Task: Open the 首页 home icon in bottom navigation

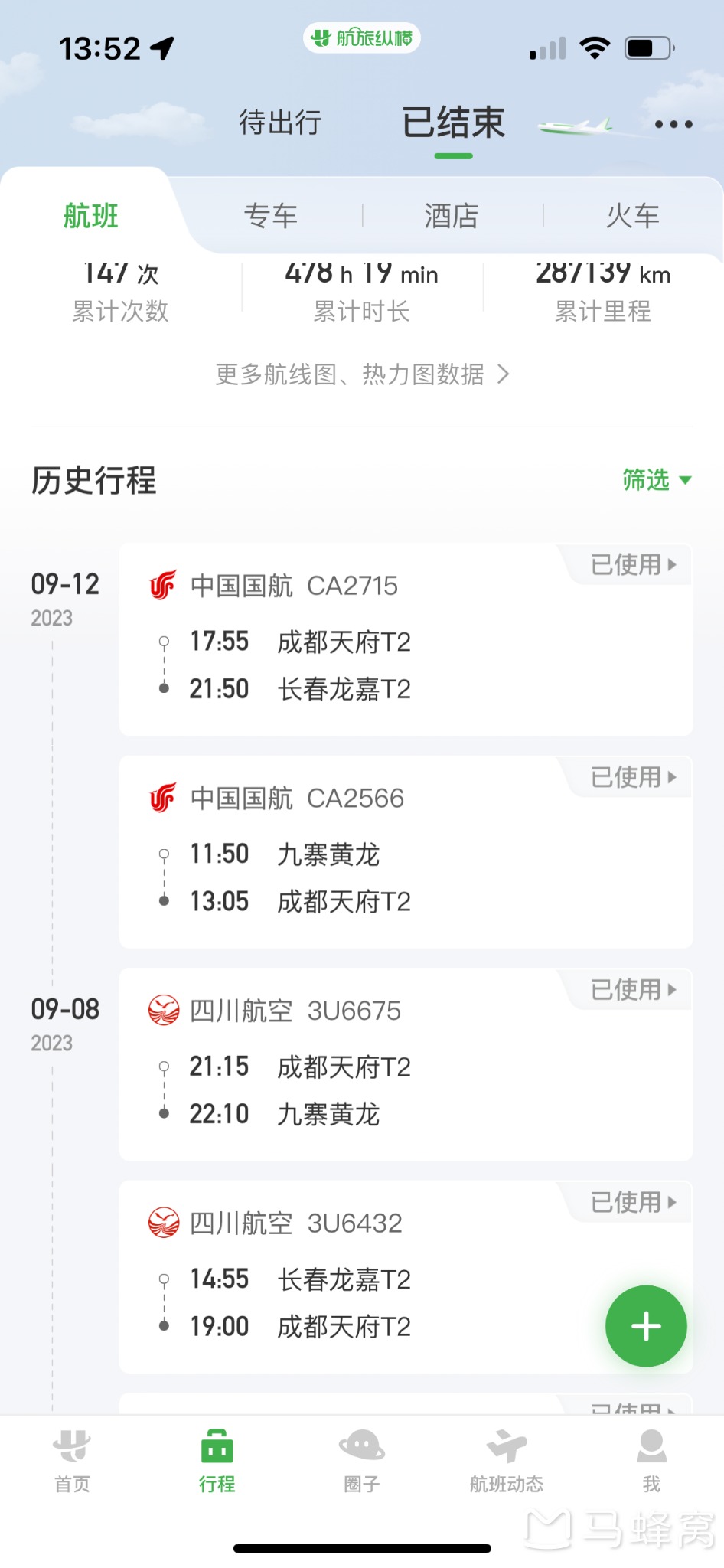Action: [x=71, y=1455]
